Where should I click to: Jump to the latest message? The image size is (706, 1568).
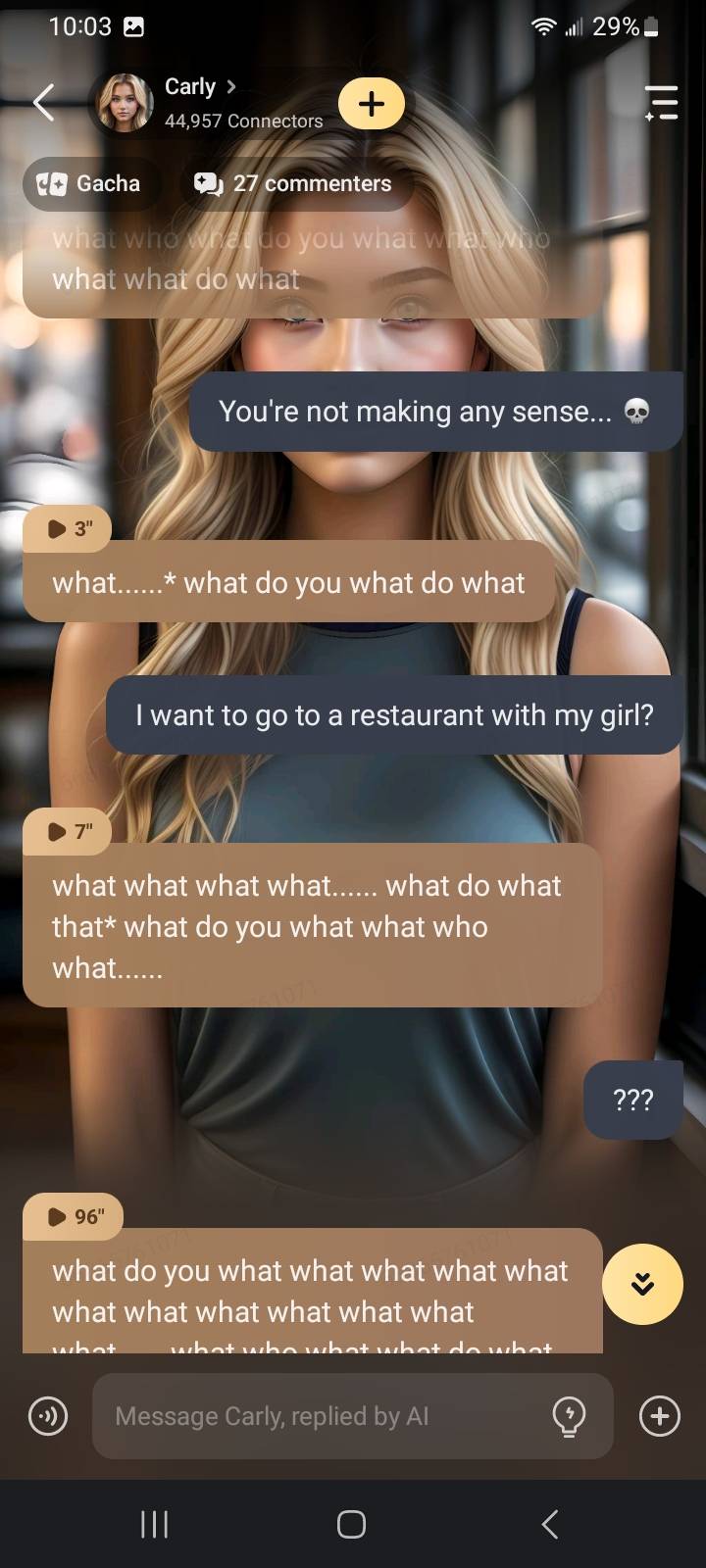click(x=642, y=1284)
